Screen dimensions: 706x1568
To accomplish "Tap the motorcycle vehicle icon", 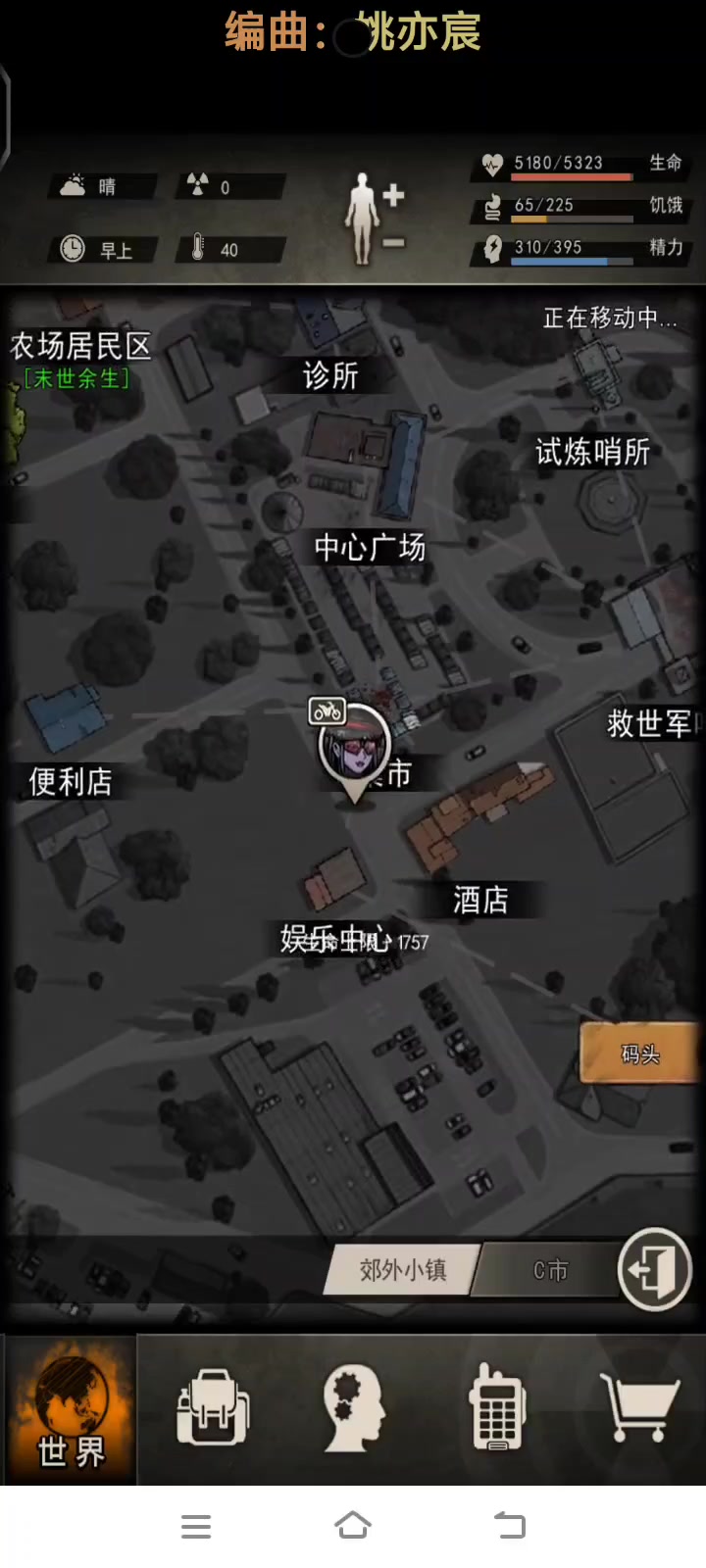I will click(x=327, y=710).
